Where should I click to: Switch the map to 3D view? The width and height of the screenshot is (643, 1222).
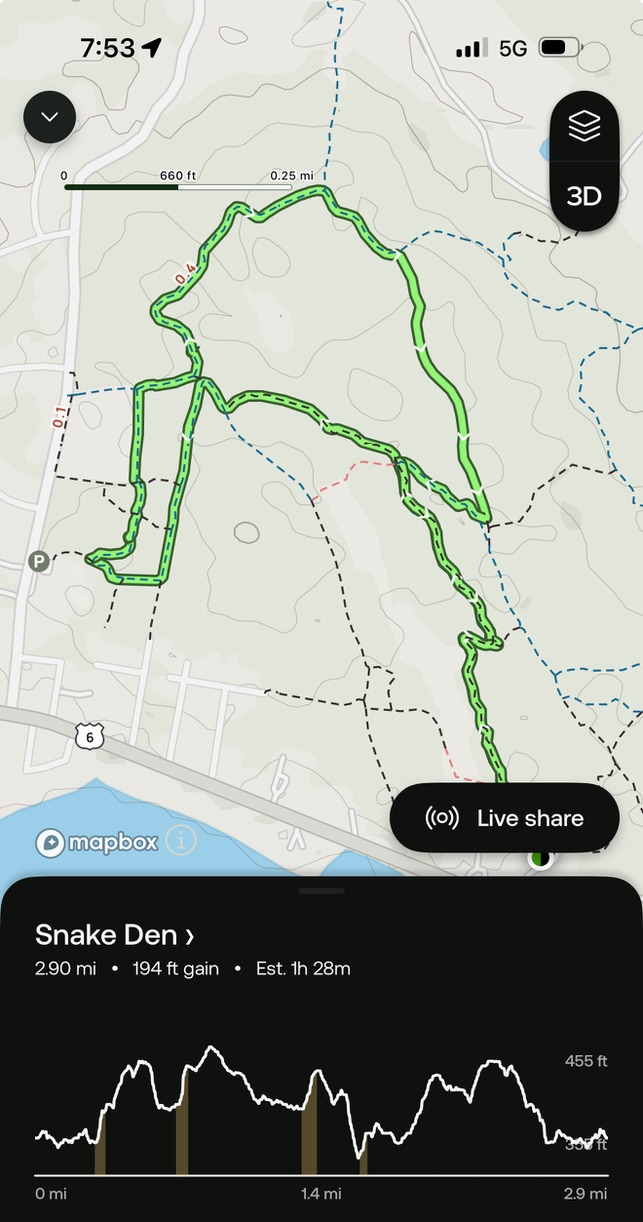(x=584, y=196)
